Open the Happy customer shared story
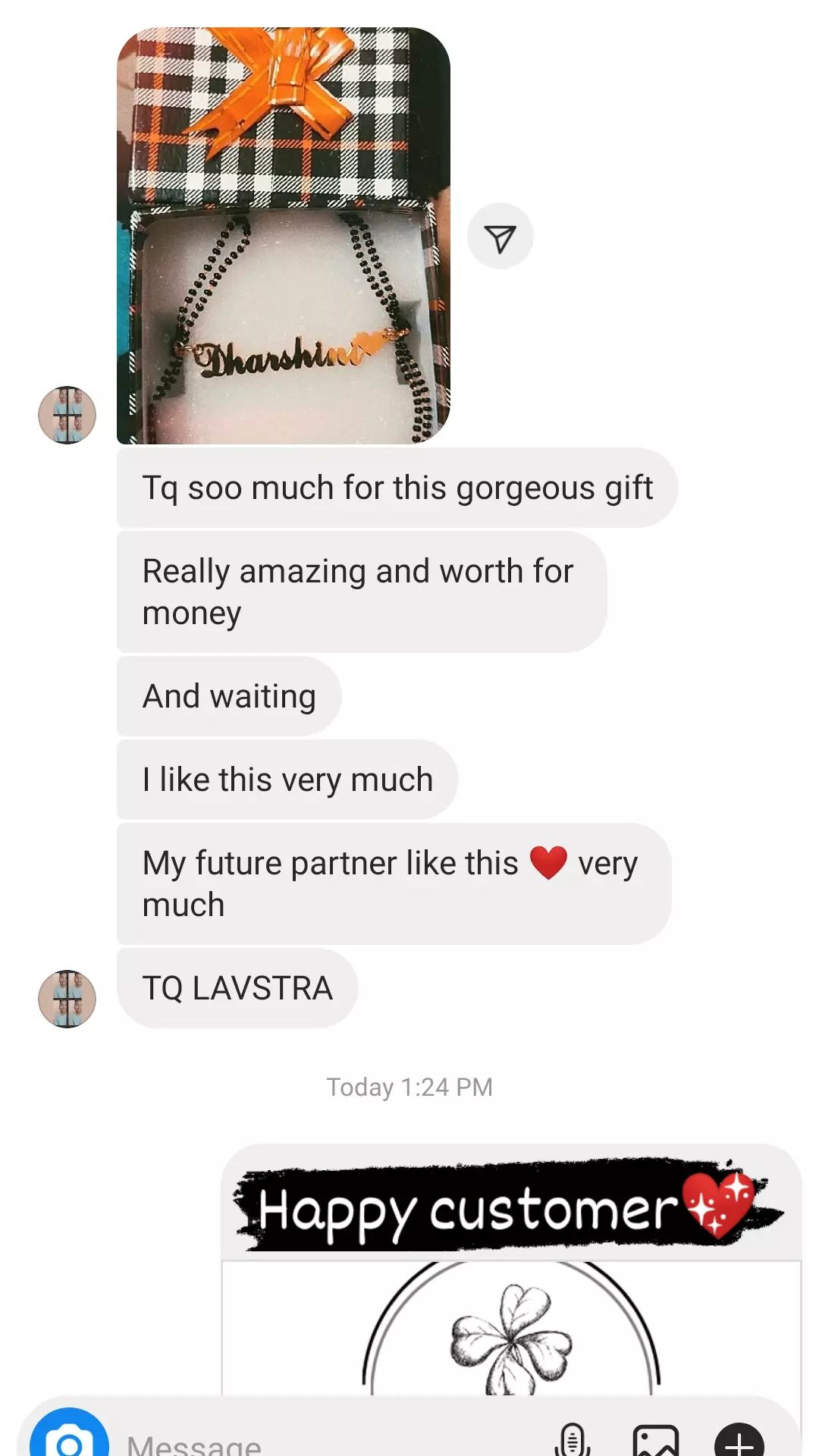This screenshot has width=819, height=1456. click(512, 1270)
